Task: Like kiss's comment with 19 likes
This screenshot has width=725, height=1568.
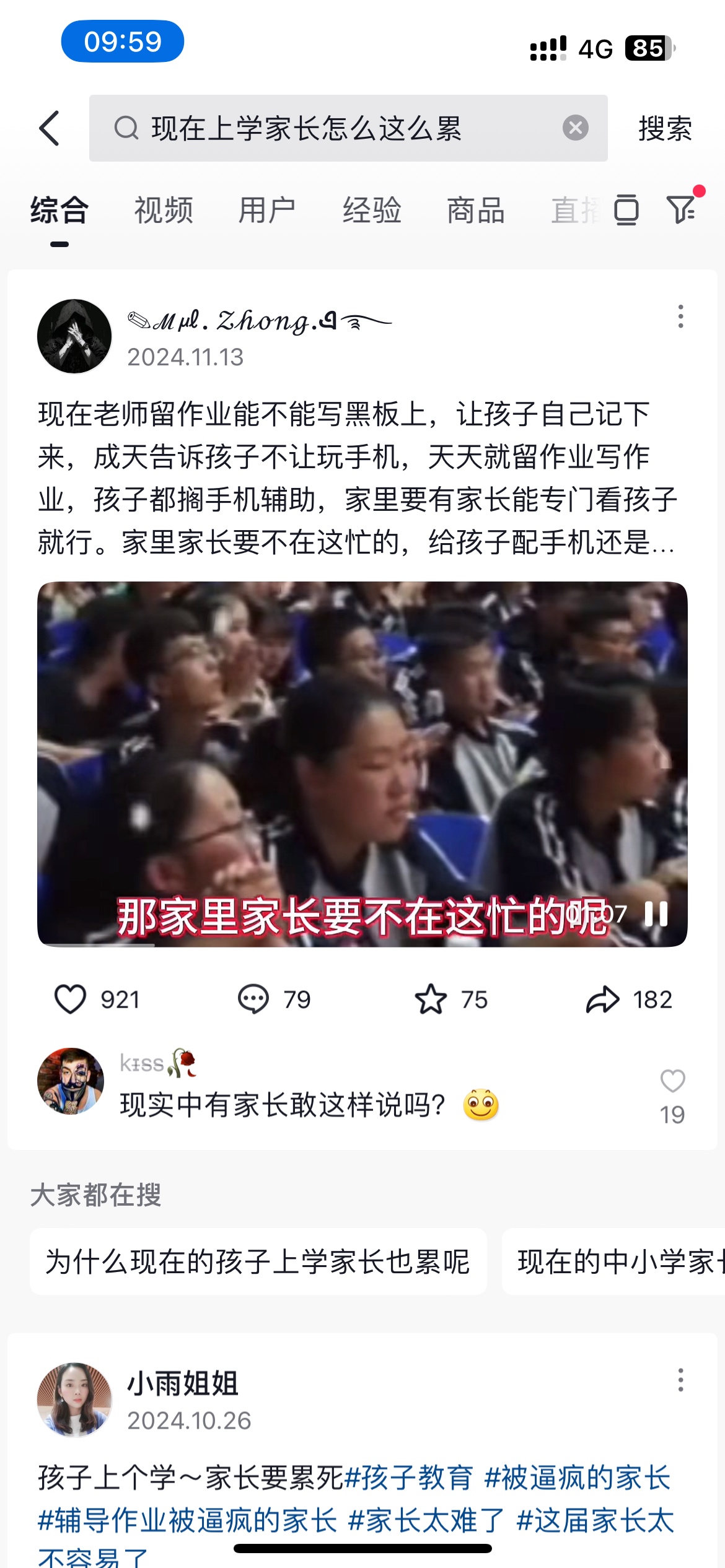Action: pos(672,1082)
